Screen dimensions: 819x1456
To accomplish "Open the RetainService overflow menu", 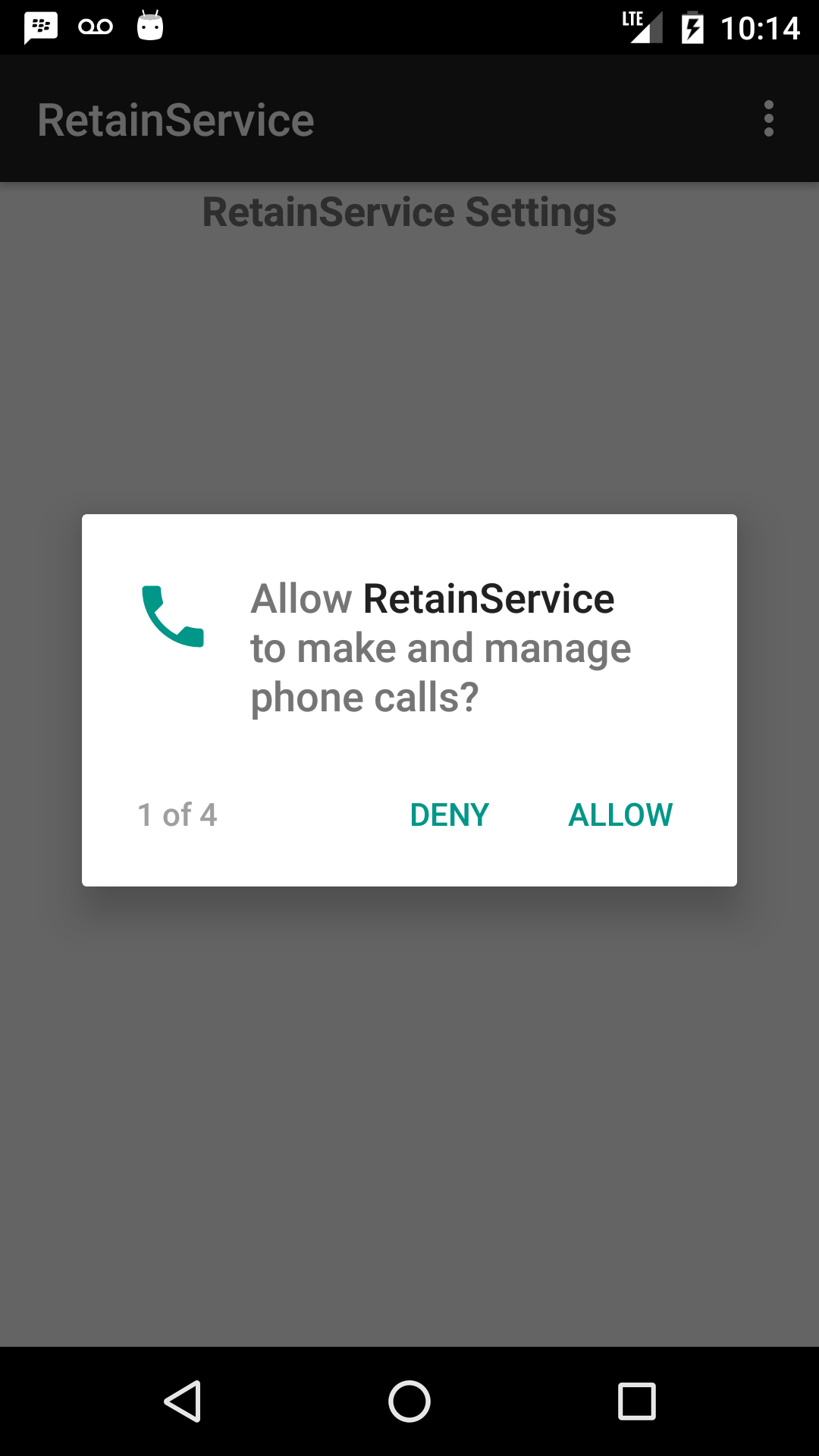I will click(768, 119).
